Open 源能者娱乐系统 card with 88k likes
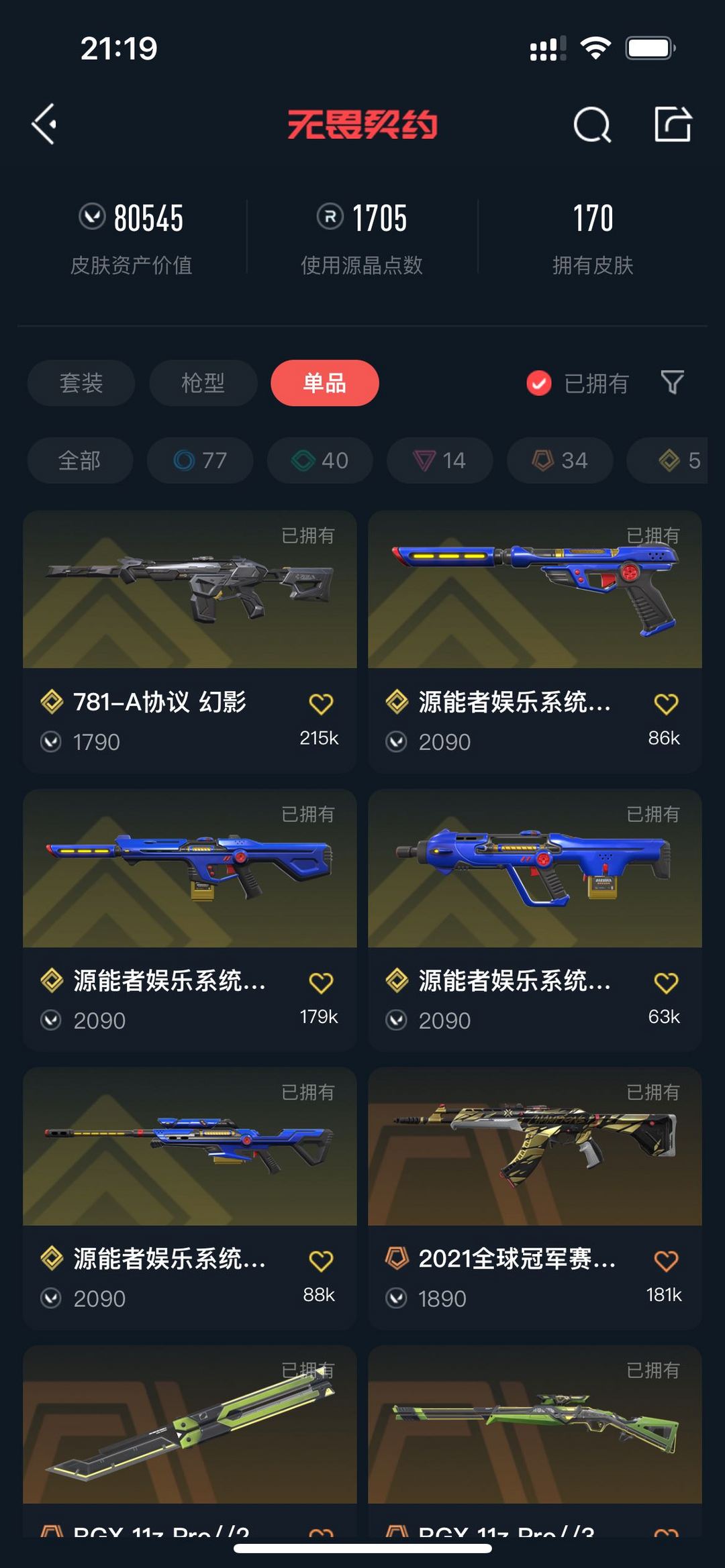 (190, 1198)
